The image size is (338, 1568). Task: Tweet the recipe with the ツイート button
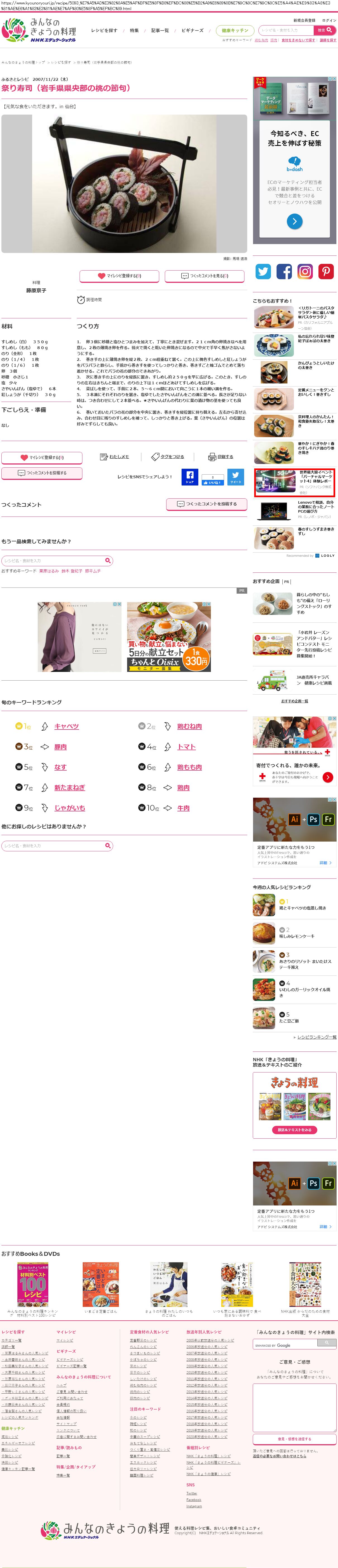pos(235,476)
